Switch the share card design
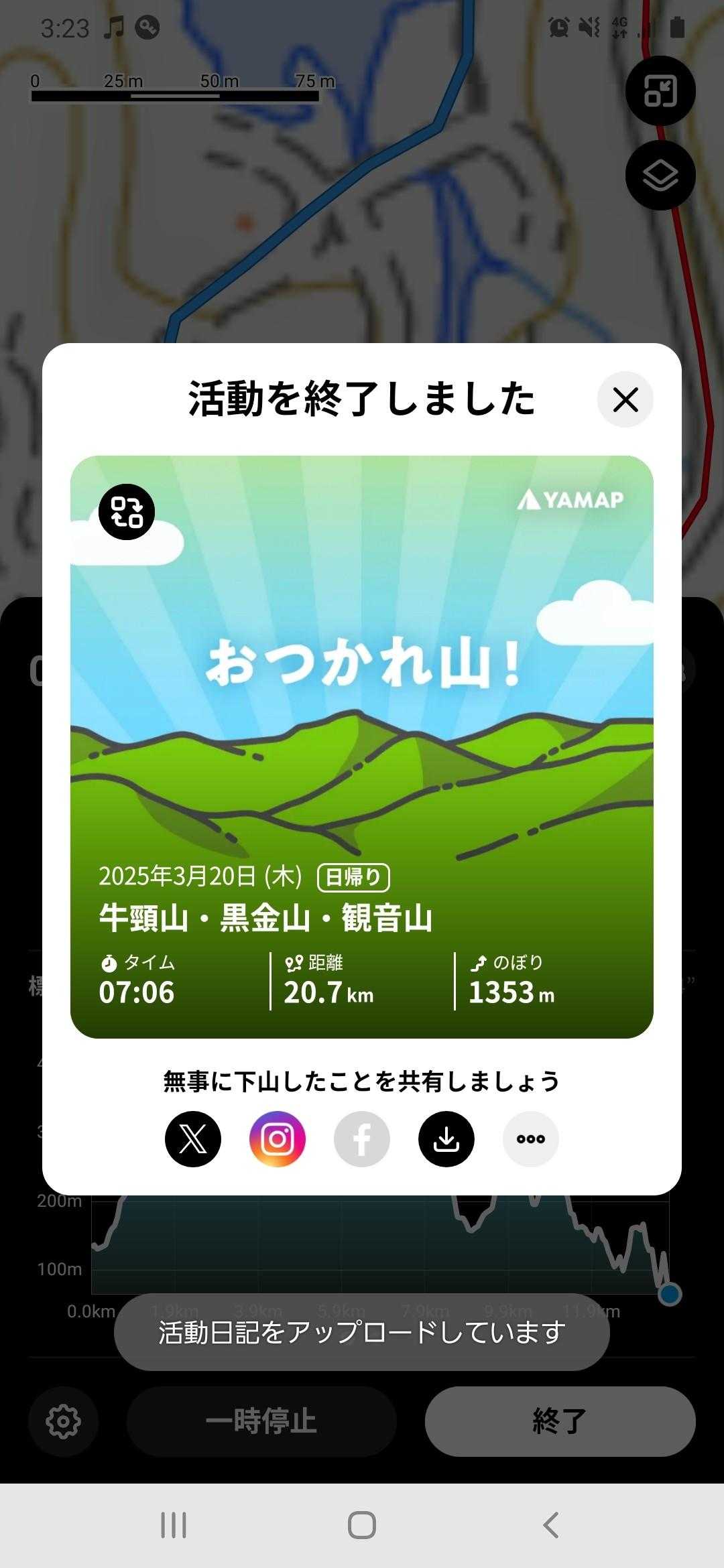The height and width of the screenshot is (1568, 724). tap(127, 513)
